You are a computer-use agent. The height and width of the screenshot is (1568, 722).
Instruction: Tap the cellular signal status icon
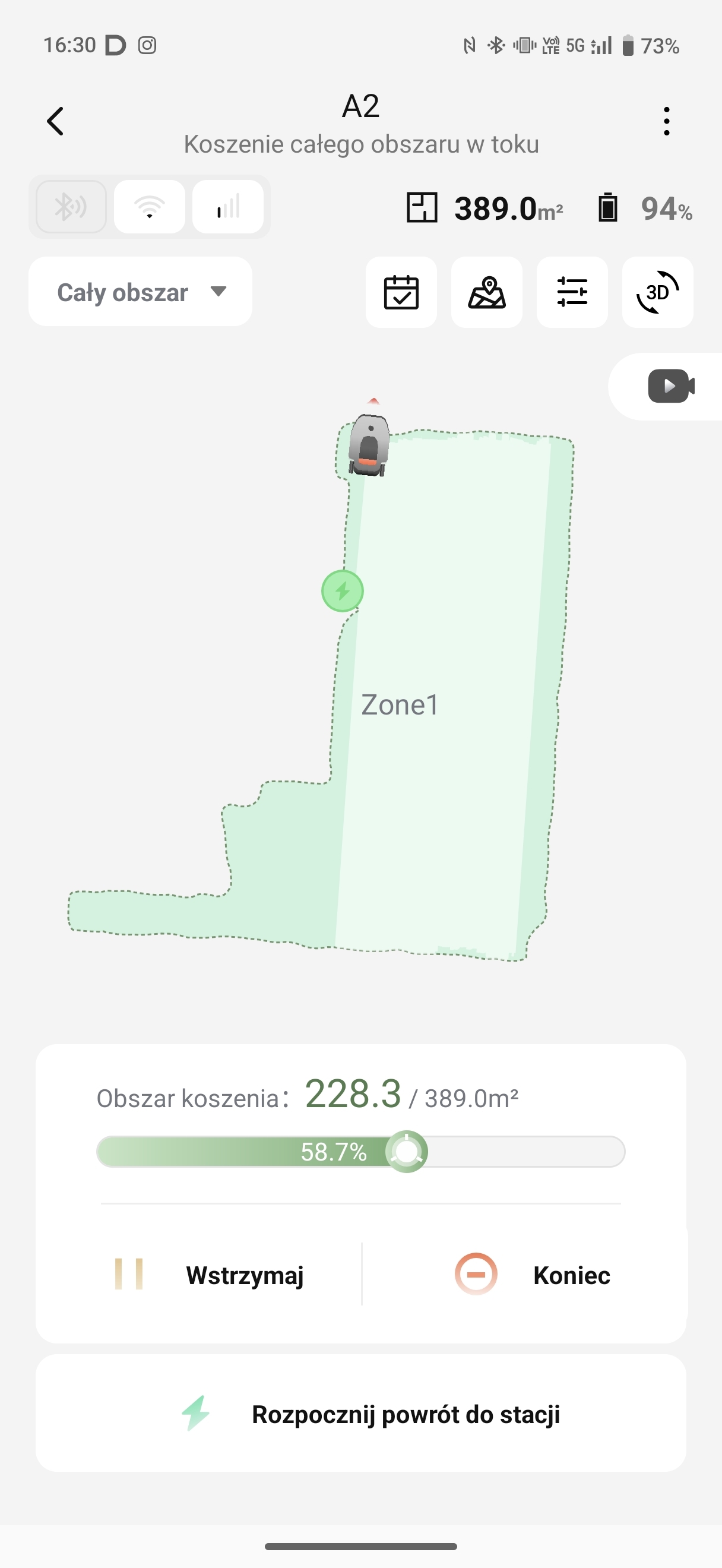[228, 207]
